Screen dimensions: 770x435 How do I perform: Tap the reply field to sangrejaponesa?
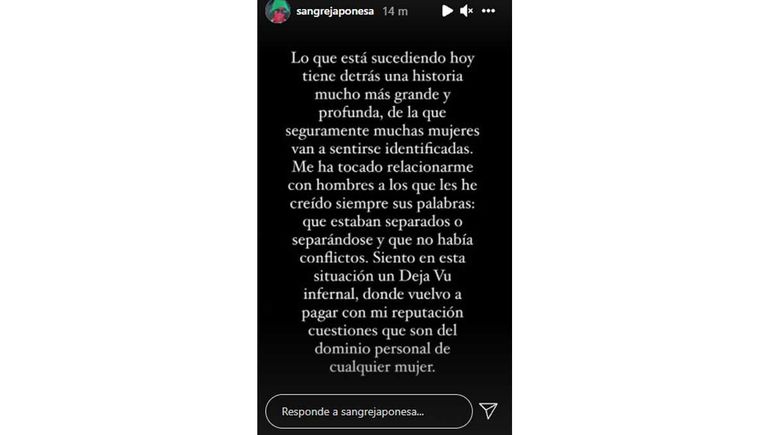point(368,411)
